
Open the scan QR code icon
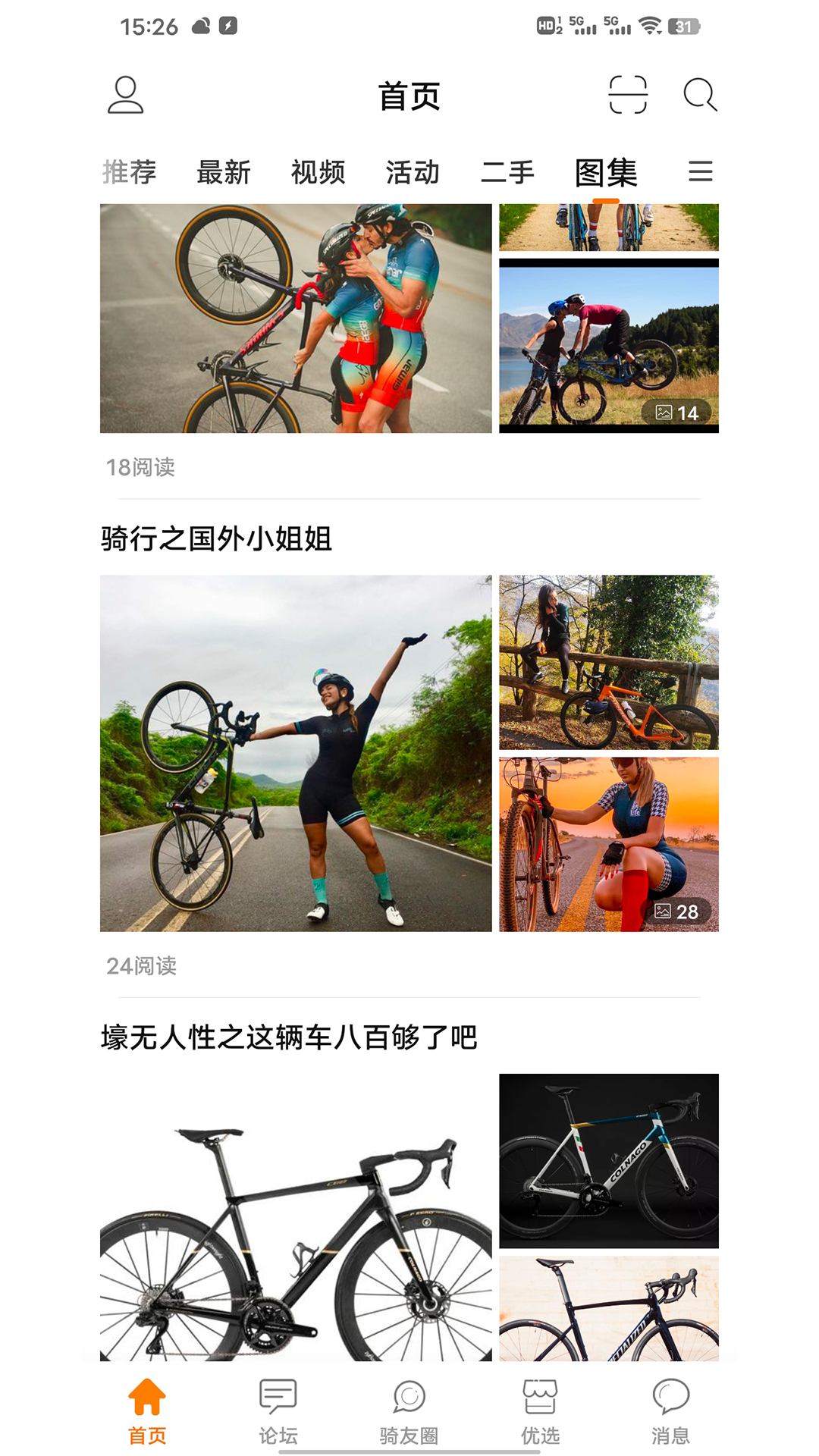point(628,96)
